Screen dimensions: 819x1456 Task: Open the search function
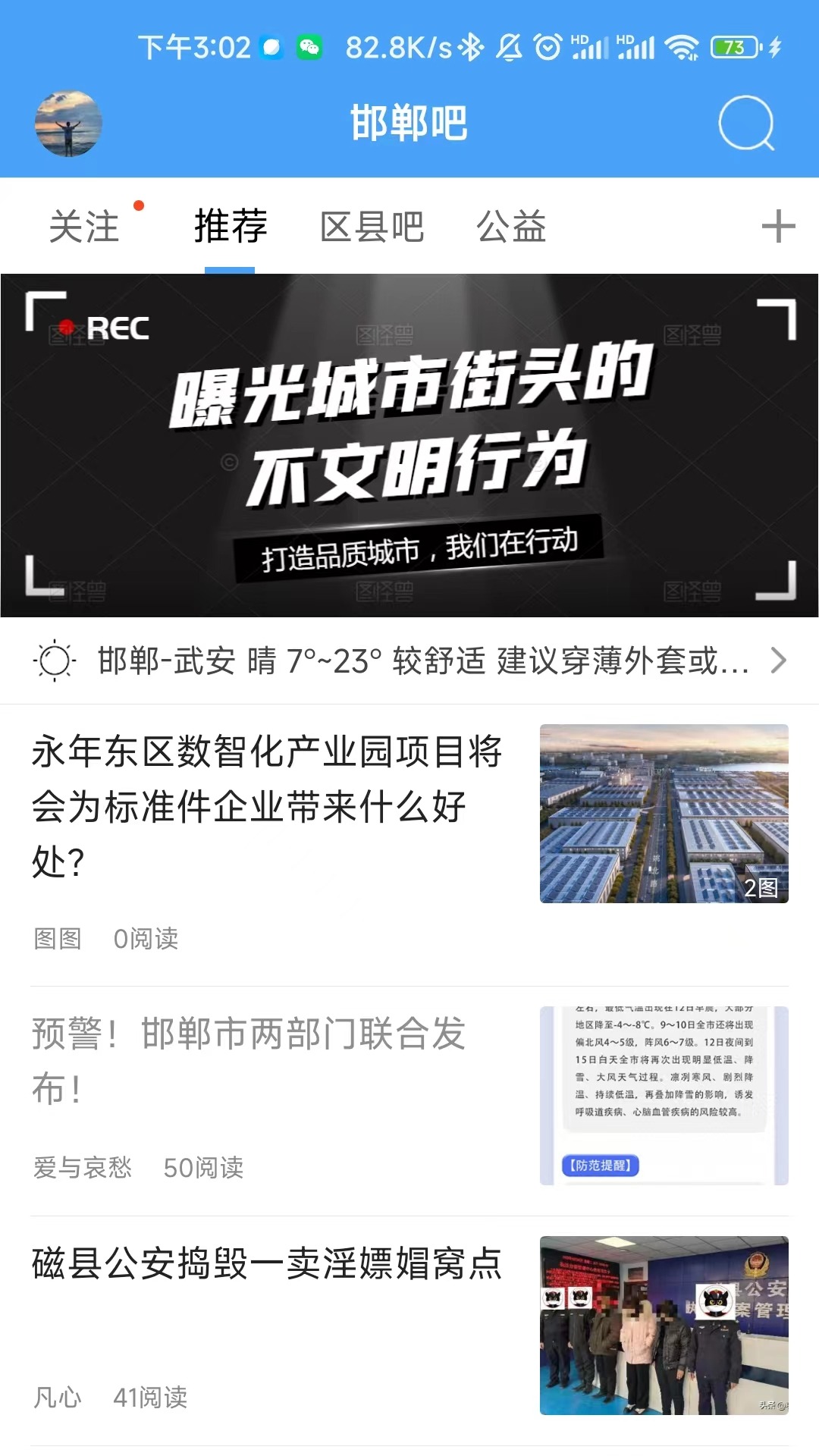746,124
